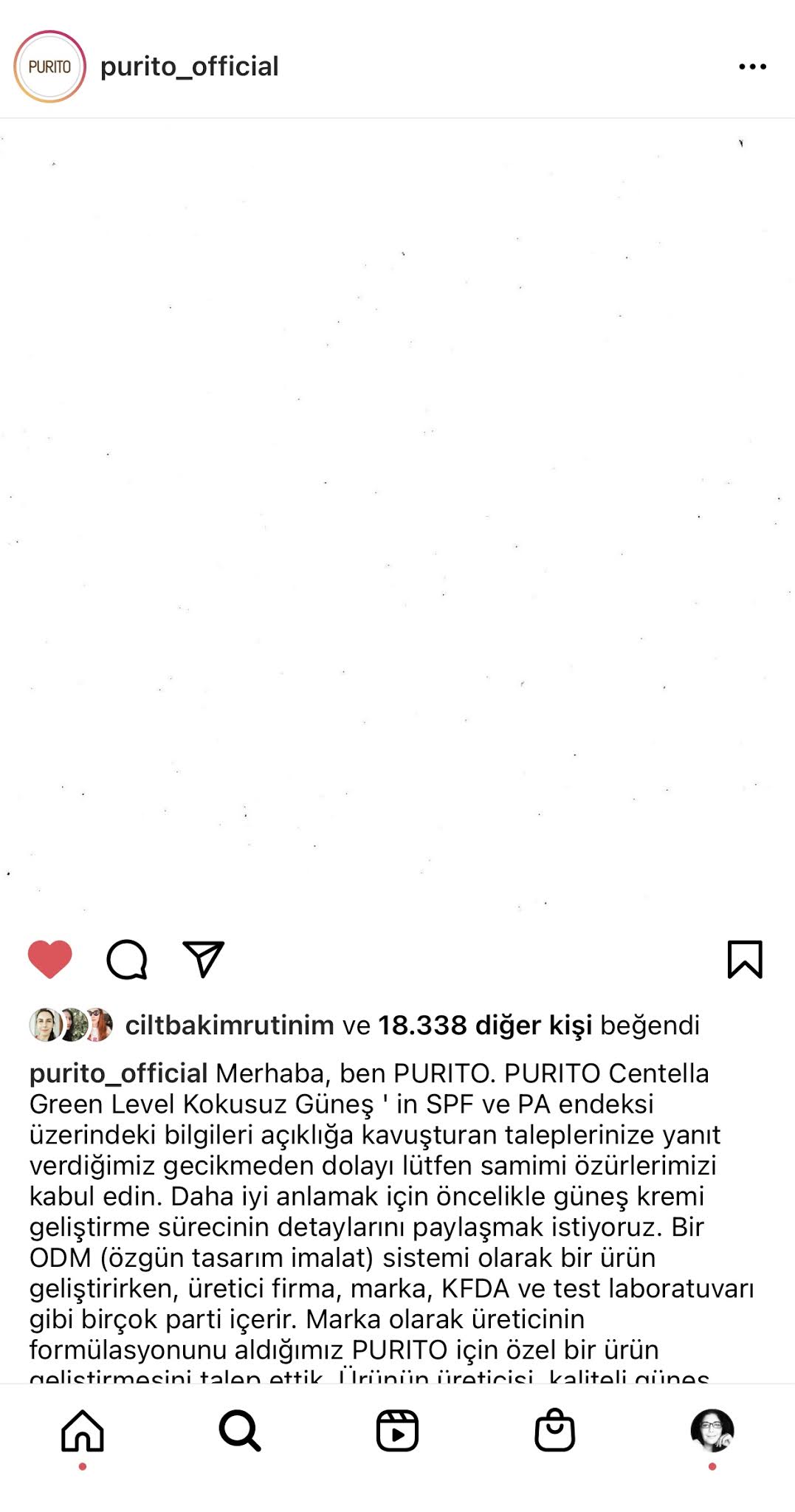Go to the Home feed tab
This screenshot has width=795, height=1512.
point(83,1431)
